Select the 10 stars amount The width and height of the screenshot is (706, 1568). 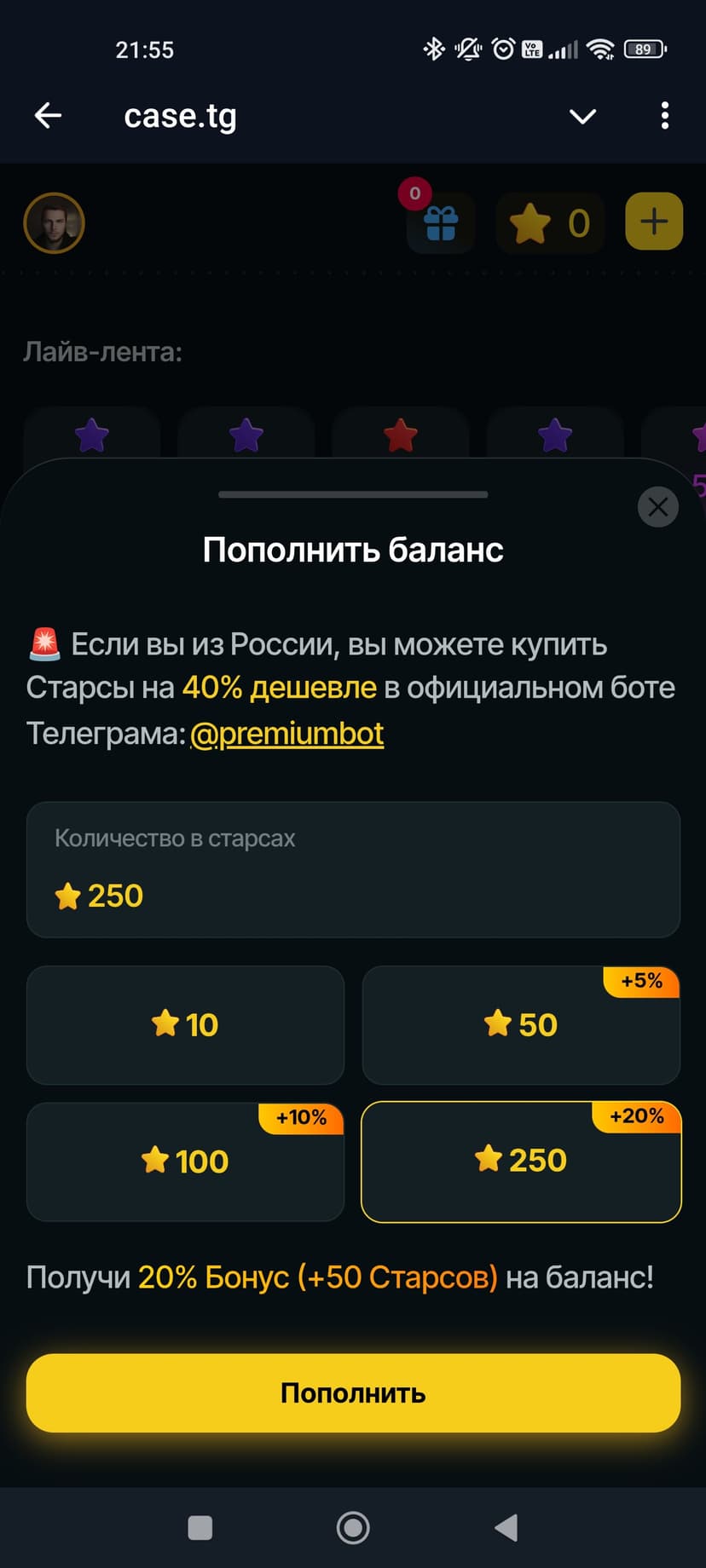(185, 1024)
